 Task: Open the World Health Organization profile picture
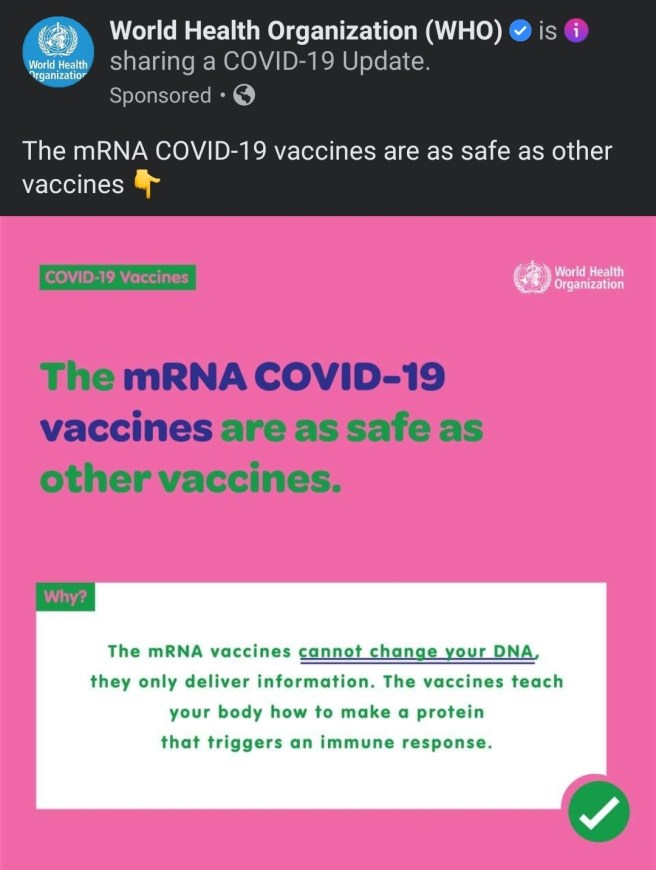[x=56, y=55]
